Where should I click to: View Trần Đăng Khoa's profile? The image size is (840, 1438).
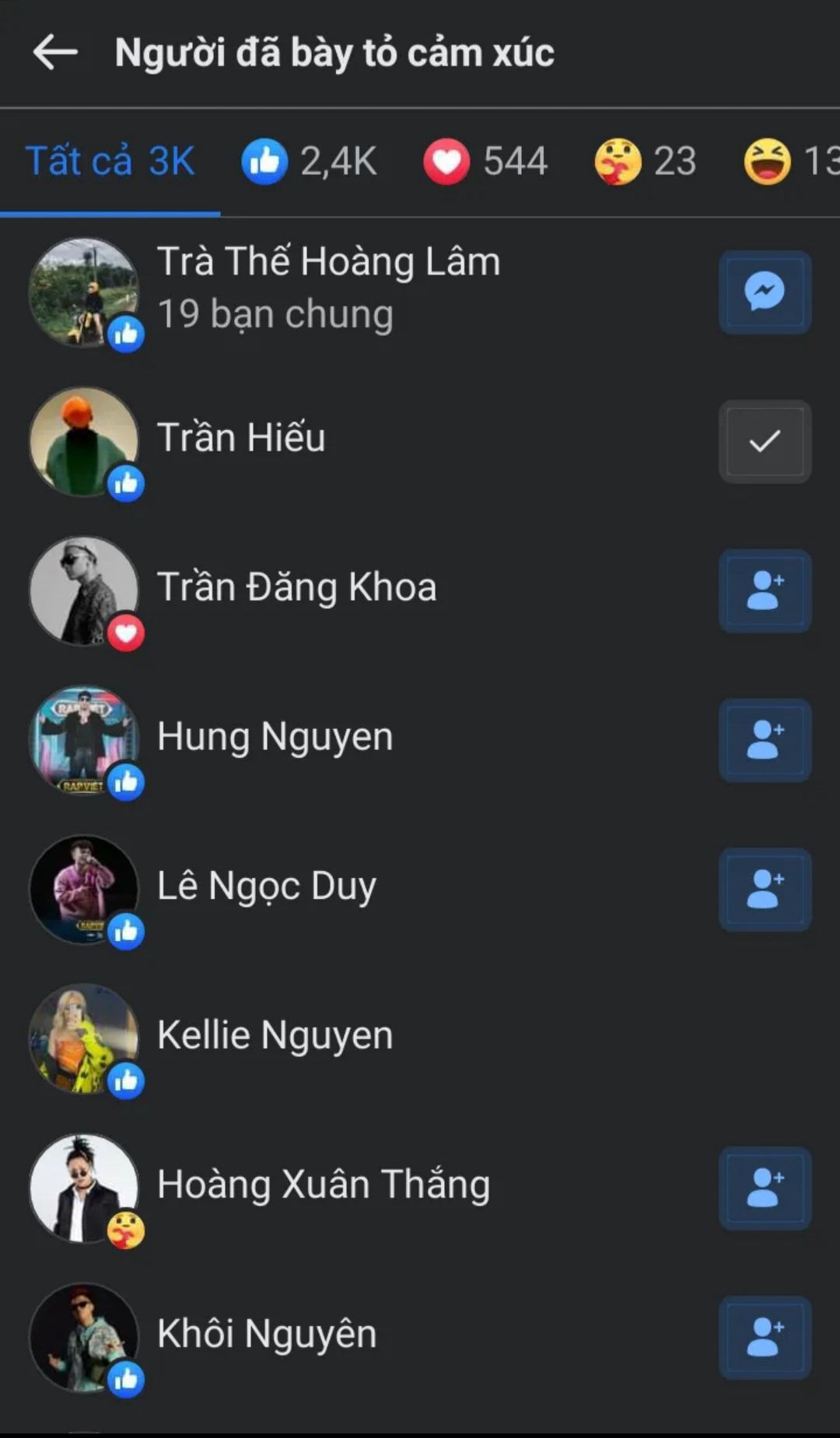click(x=296, y=587)
